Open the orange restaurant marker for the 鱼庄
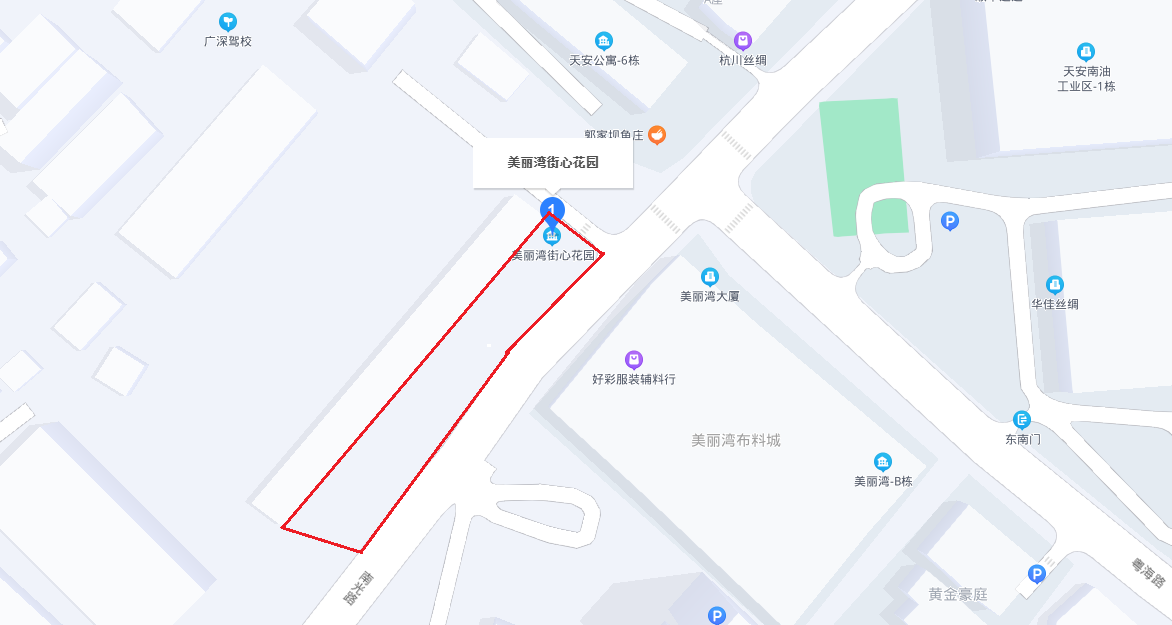The height and width of the screenshot is (625, 1172). (657, 134)
